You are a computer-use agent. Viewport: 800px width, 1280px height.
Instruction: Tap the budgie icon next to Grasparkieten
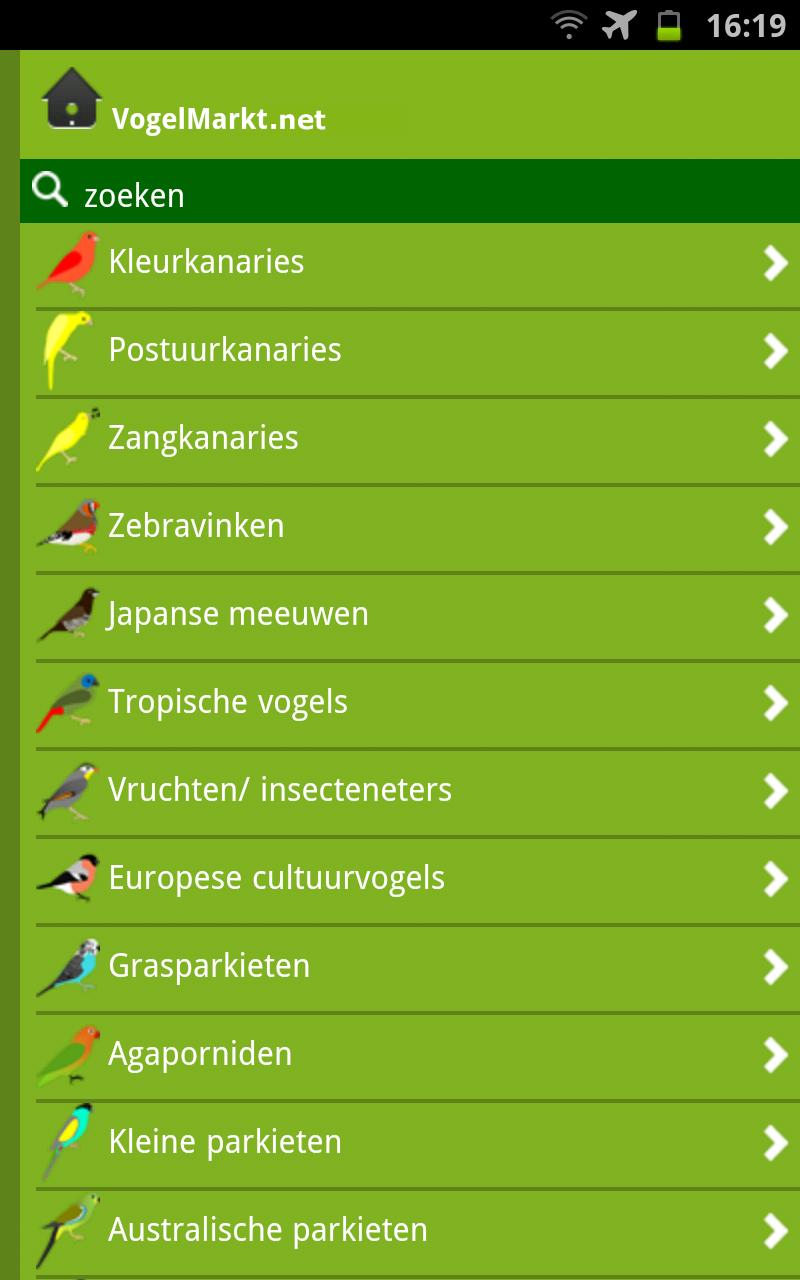63,967
